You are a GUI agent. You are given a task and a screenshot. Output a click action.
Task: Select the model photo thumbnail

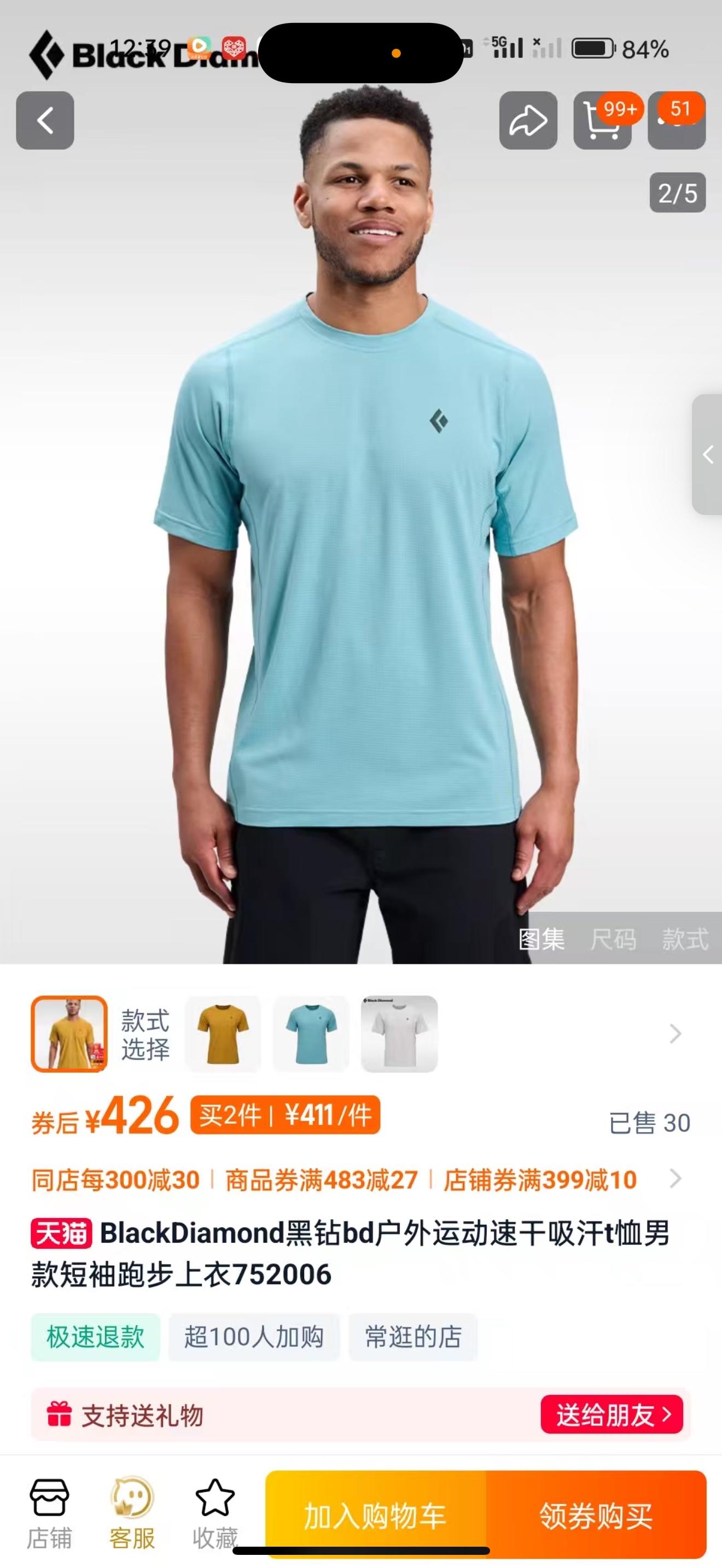click(x=69, y=1033)
